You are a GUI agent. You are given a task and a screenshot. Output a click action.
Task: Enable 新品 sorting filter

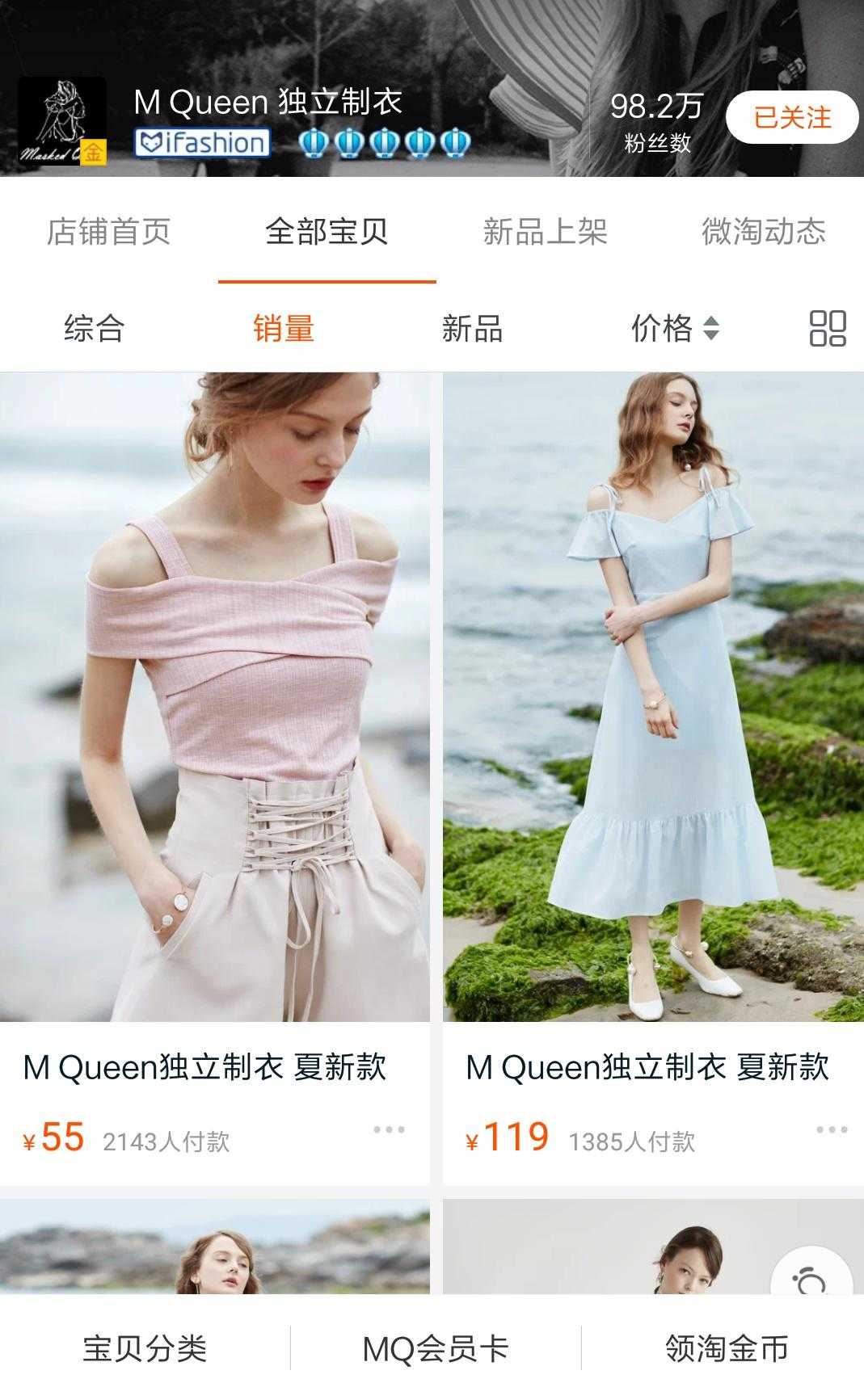(471, 326)
